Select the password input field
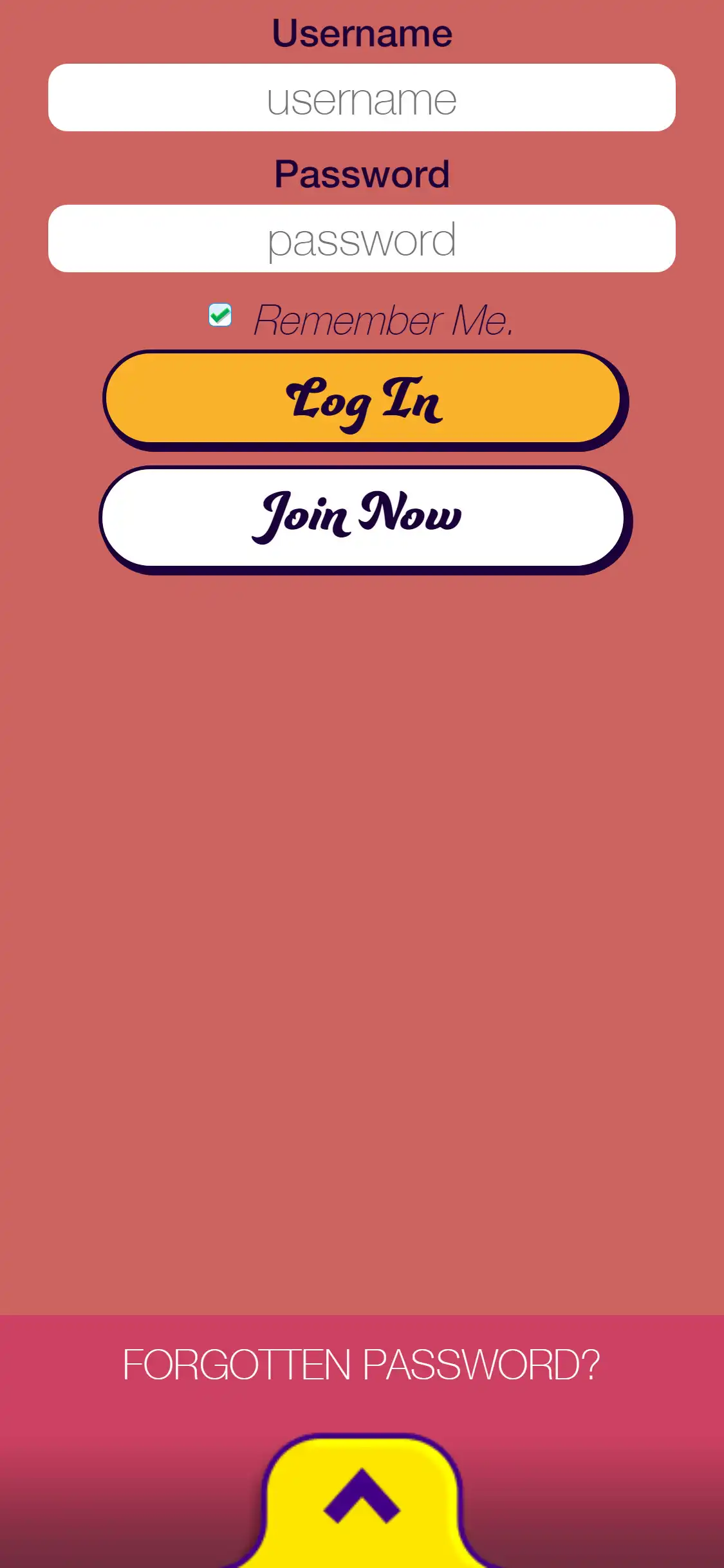 tap(362, 239)
